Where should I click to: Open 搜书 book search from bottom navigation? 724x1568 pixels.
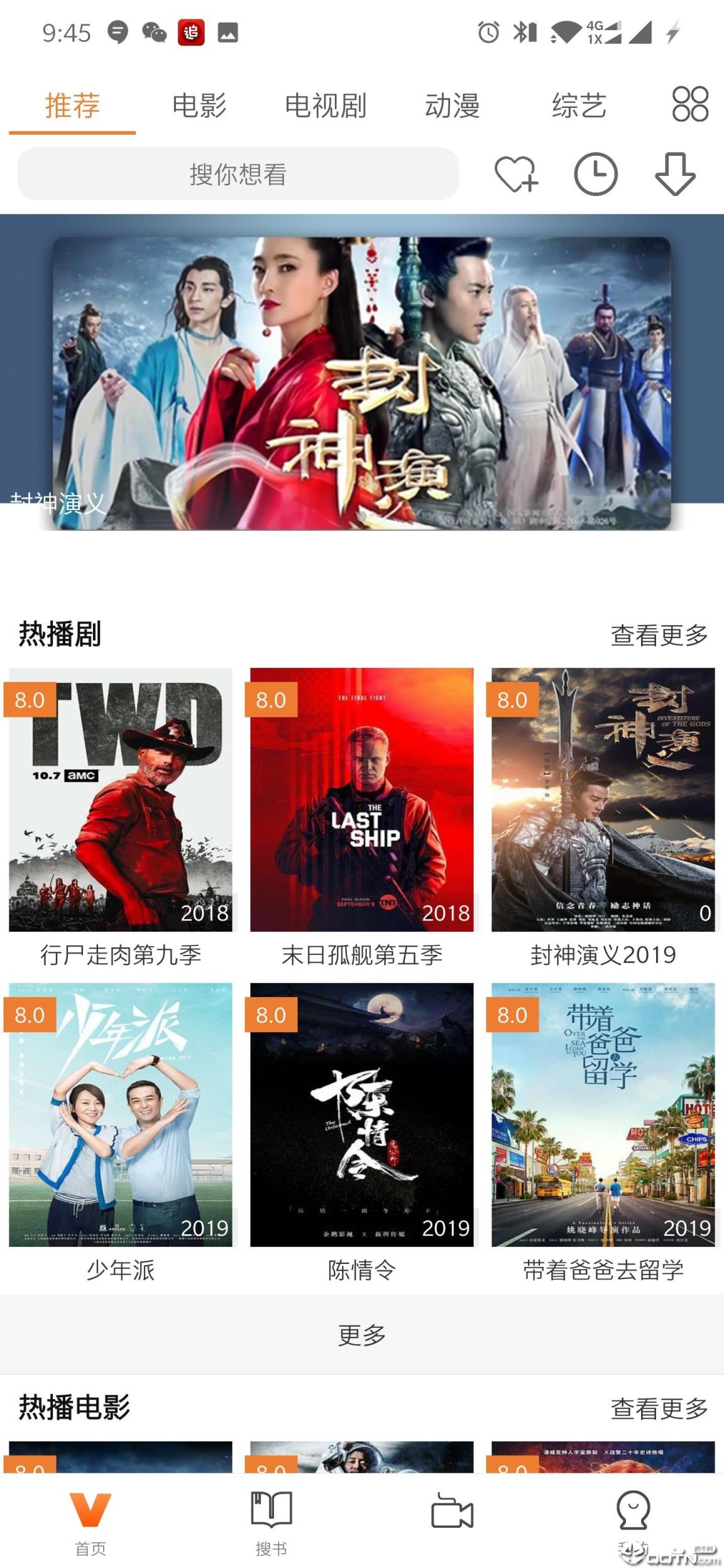270,1519
